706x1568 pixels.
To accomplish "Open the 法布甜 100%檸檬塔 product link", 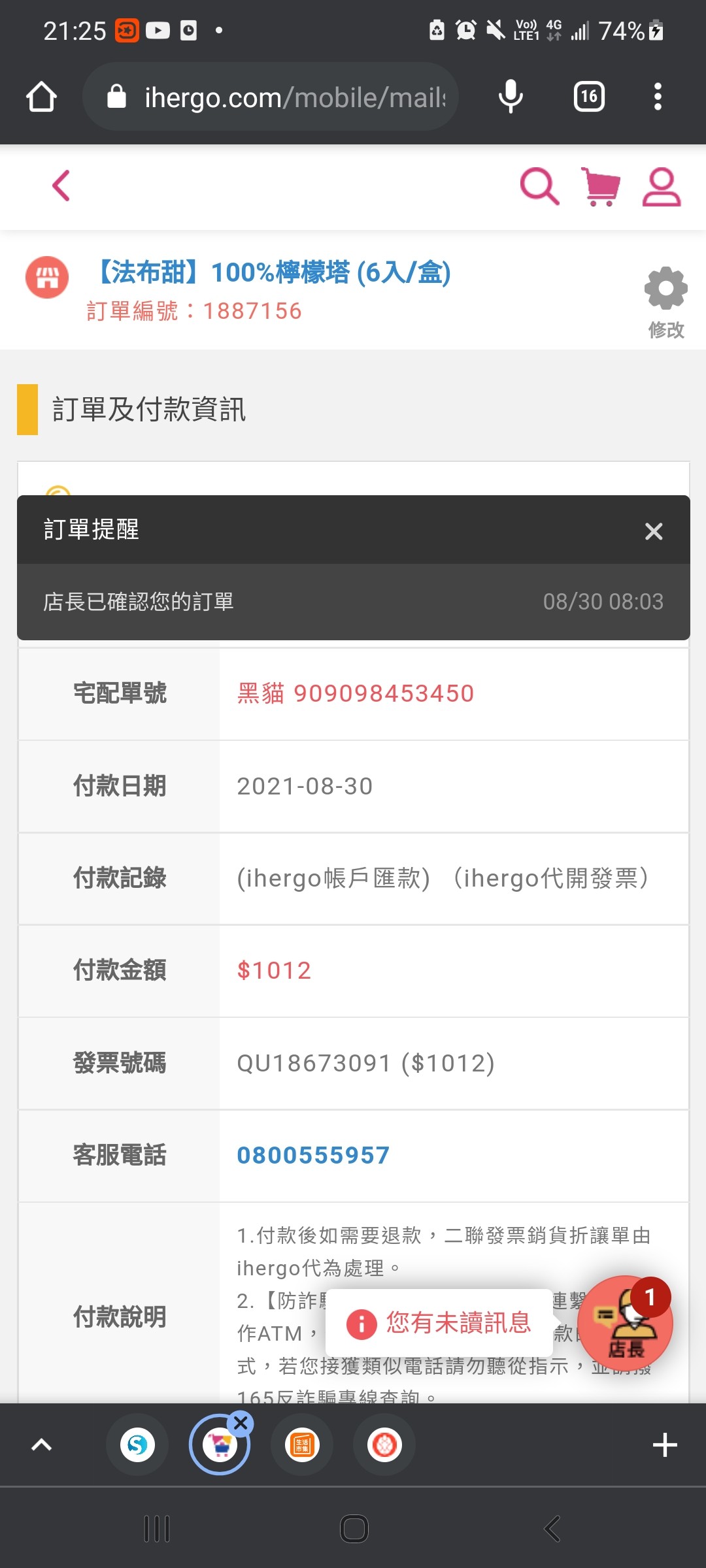I will tap(273, 272).
